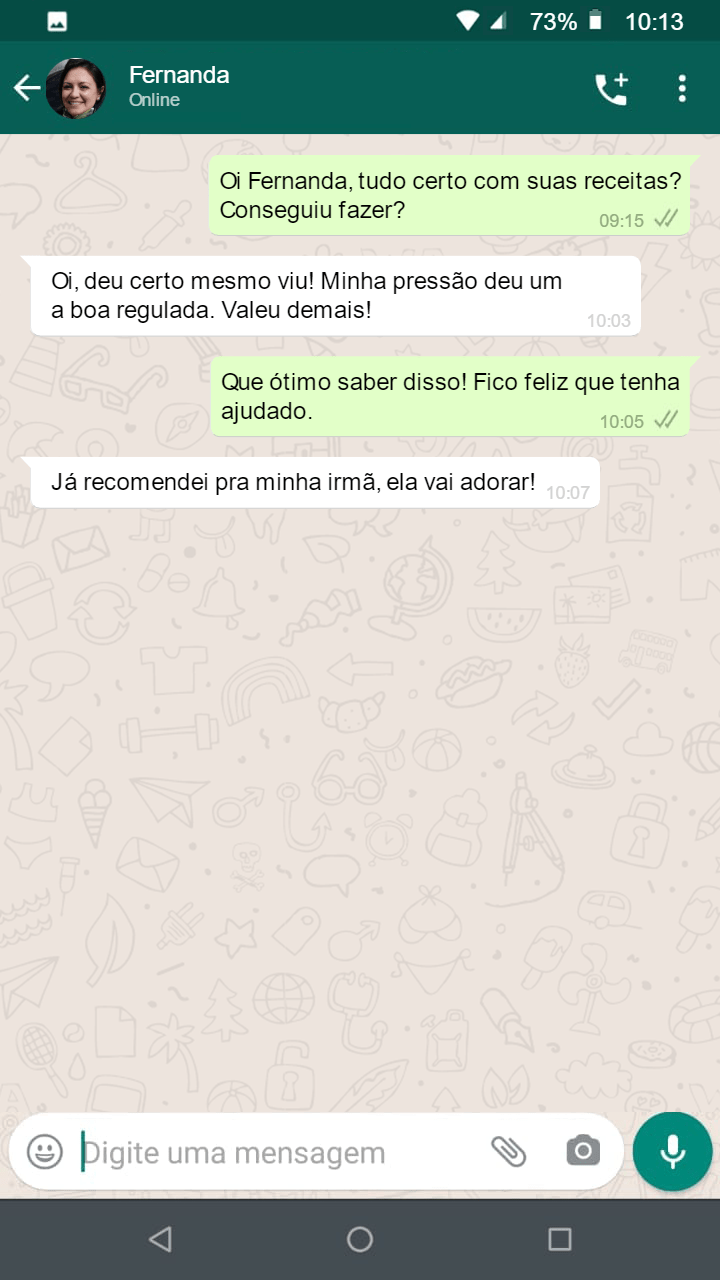
Task: Open the emoji picker
Action: tap(45, 1152)
